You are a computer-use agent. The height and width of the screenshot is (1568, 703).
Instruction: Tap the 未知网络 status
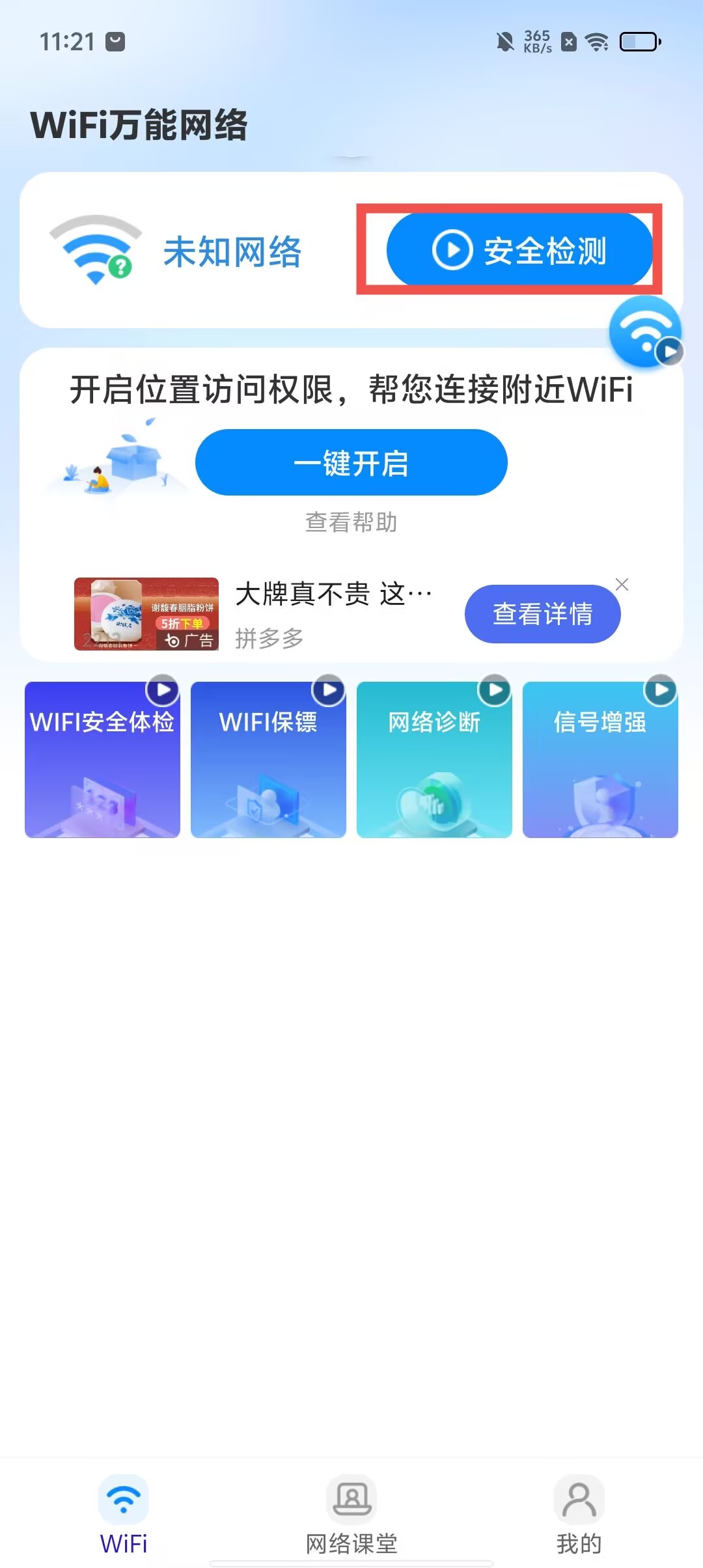pos(232,252)
